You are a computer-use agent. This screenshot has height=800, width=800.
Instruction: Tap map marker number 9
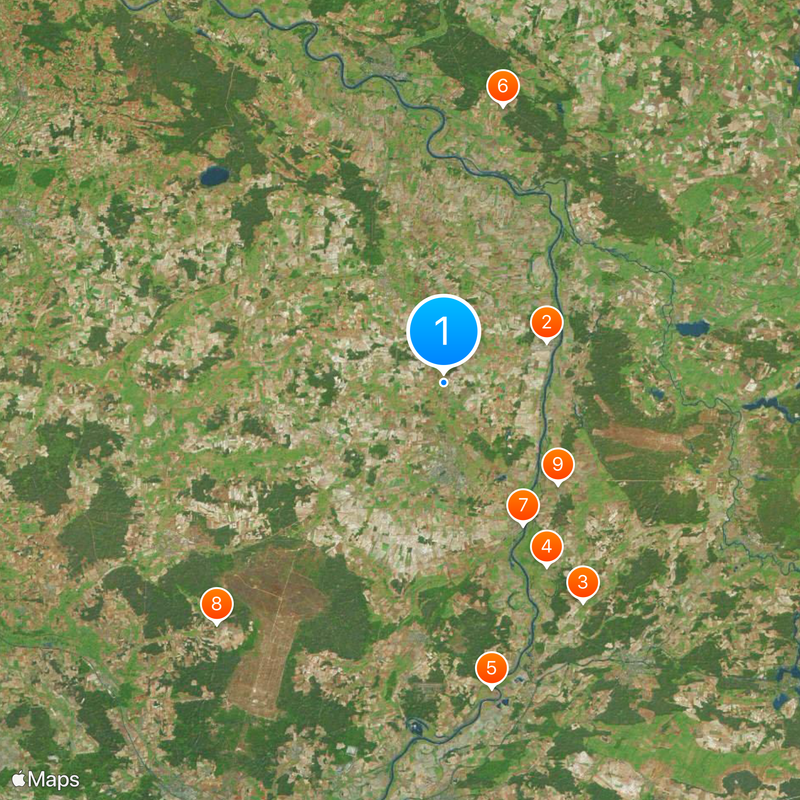point(558,465)
